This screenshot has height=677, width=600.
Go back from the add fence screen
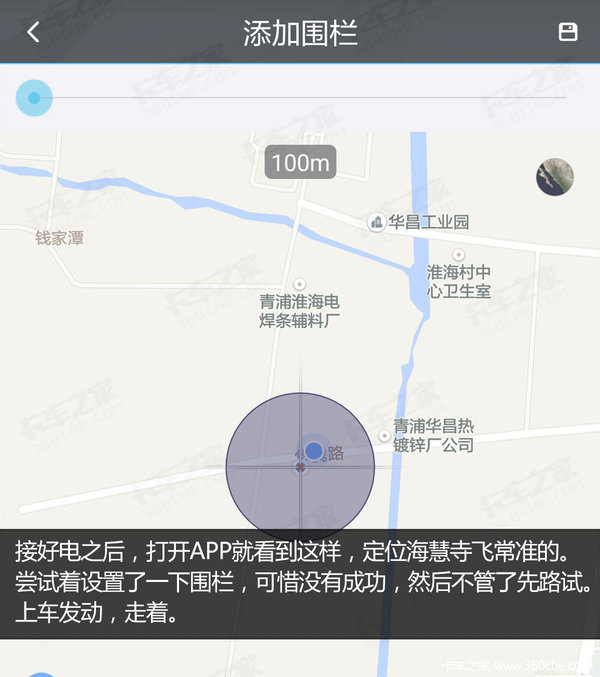[33, 32]
